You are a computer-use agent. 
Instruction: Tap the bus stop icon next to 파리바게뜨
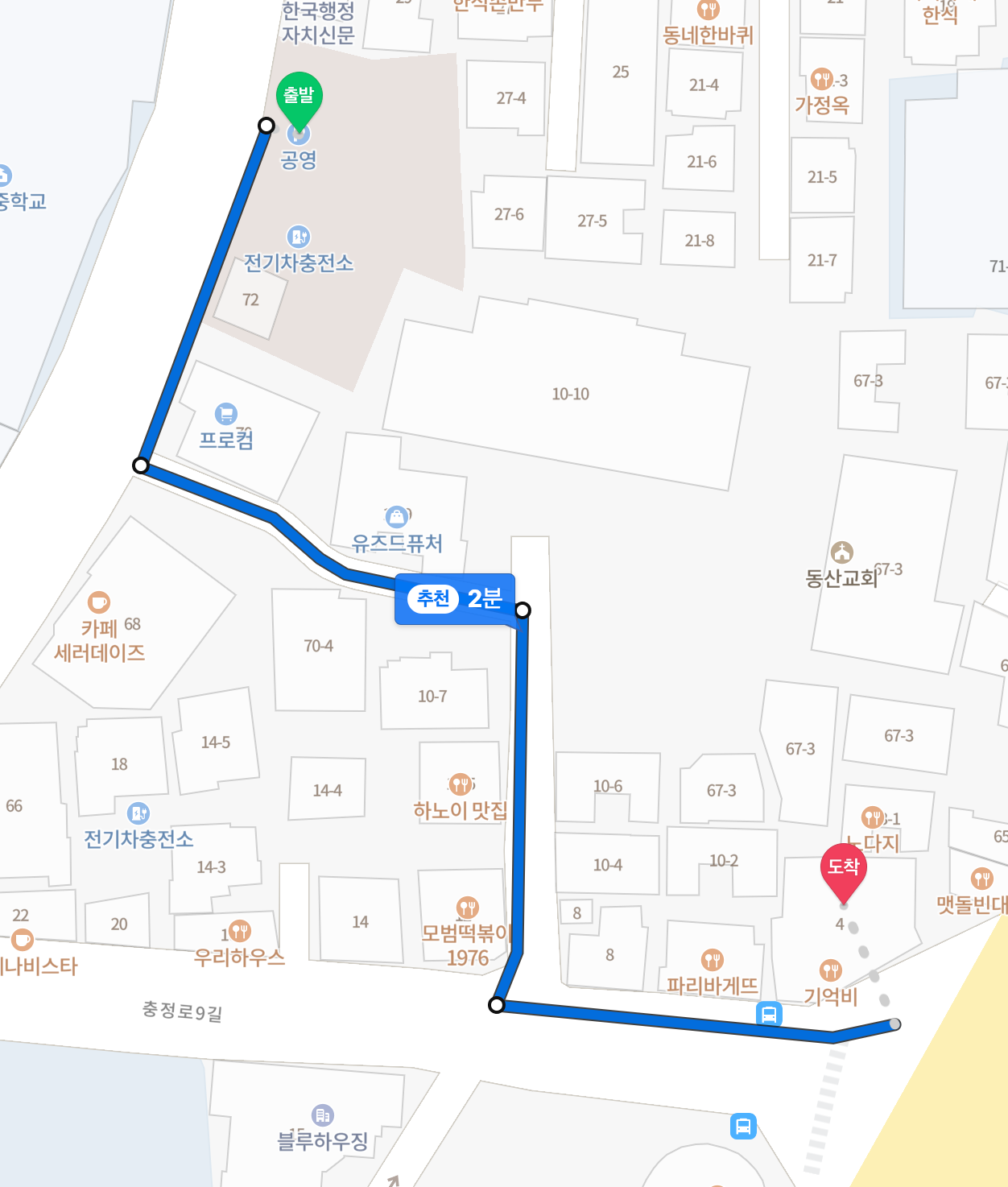[x=769, y=1014]
